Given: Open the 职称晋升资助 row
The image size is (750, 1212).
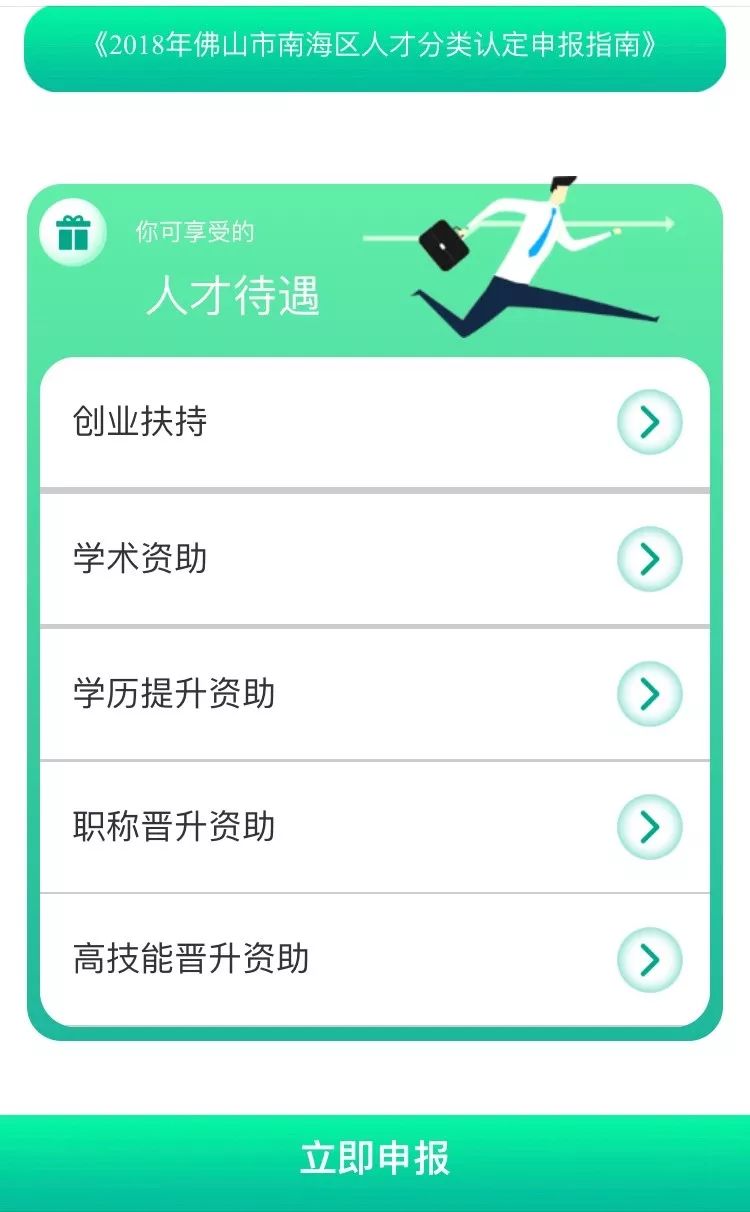Looking at the screenshot, I should 375,827.
